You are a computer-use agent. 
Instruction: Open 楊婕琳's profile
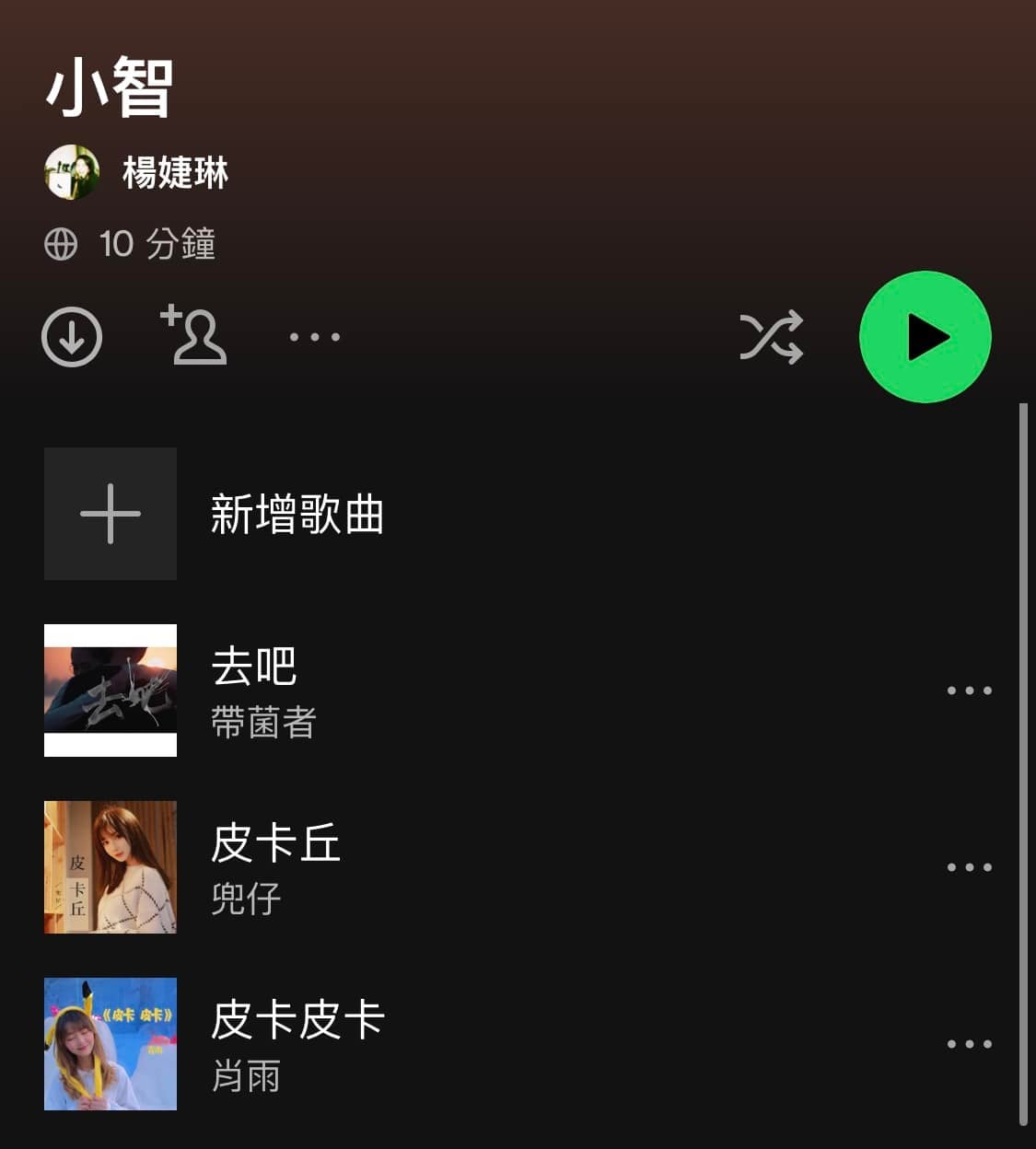[x=174, y=172]
